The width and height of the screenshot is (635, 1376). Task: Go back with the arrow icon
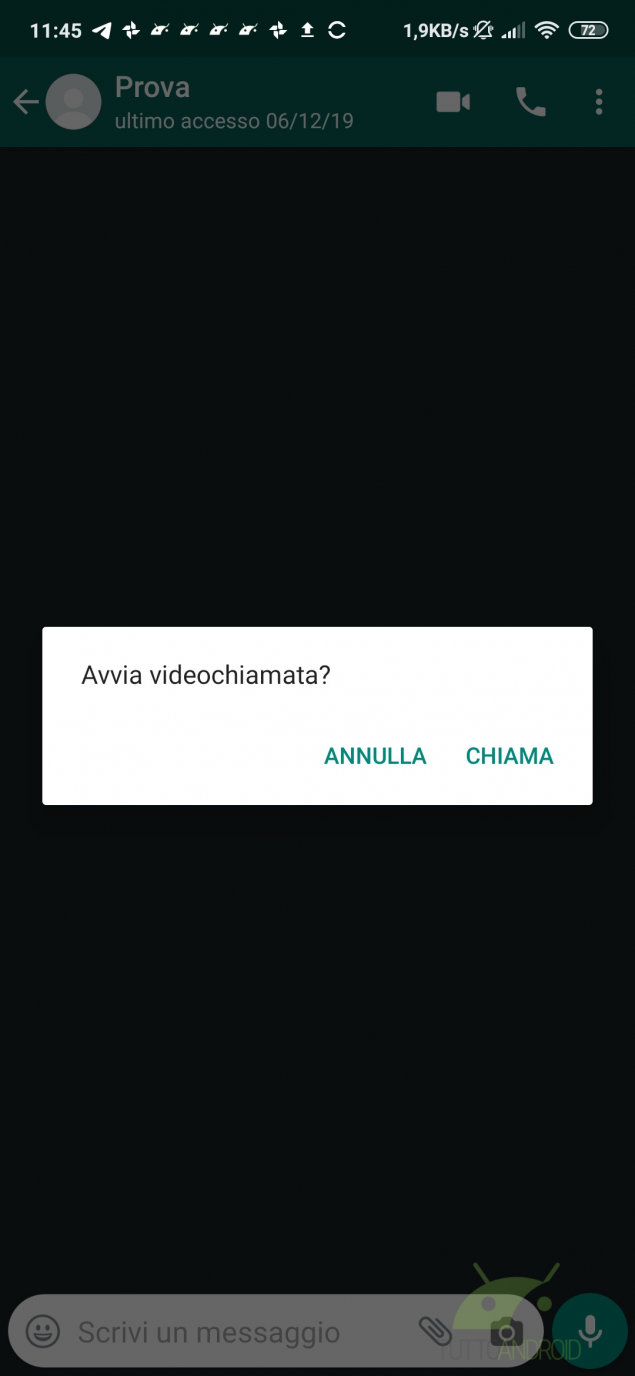25,102
